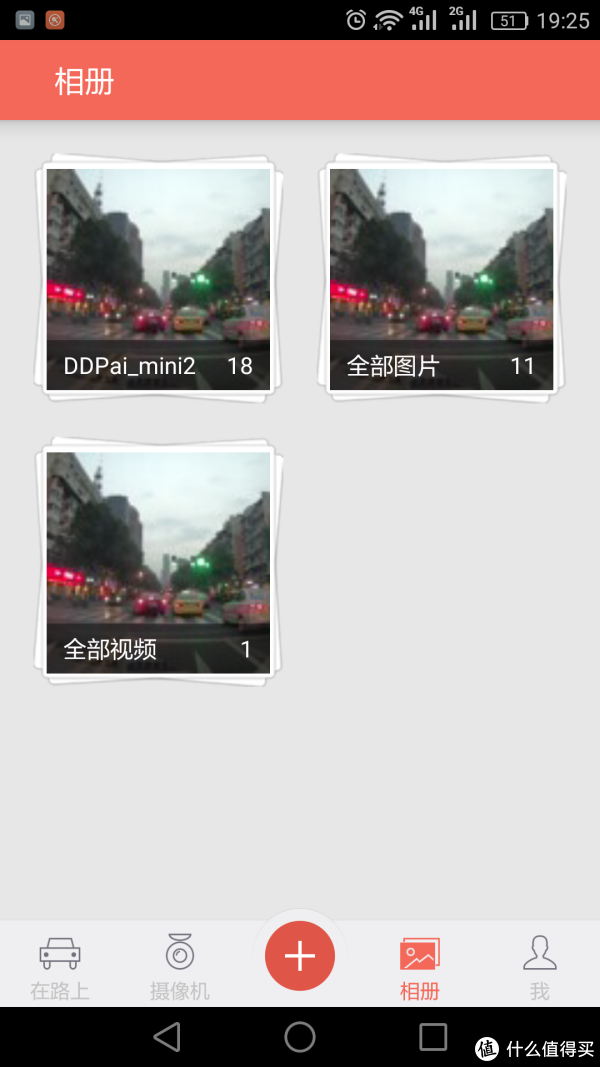The image size is (600, 1067).
Task: Open the DDPai_mini2 album
Action: point(158,279)
